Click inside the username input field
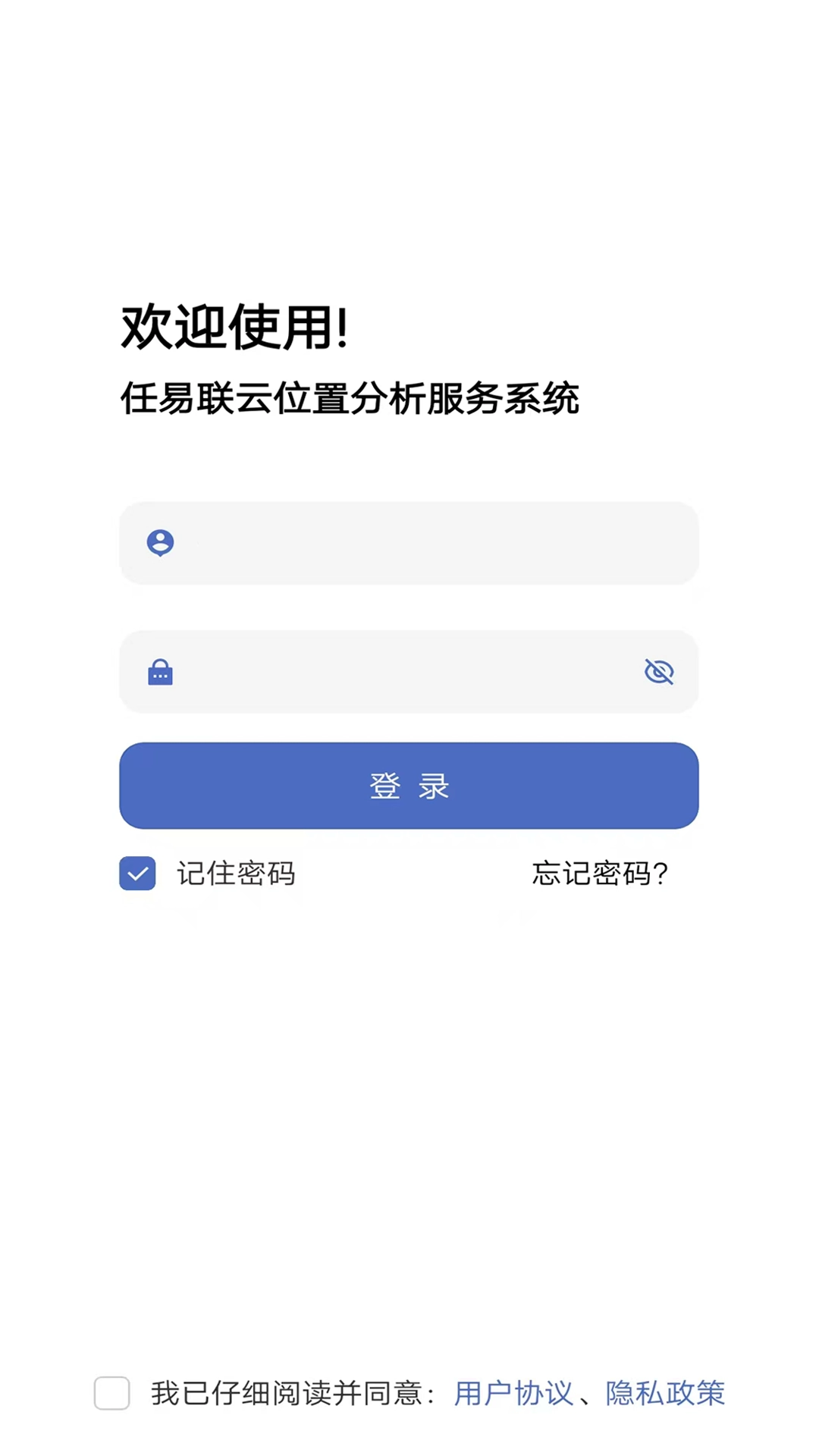 pos(409,543)
